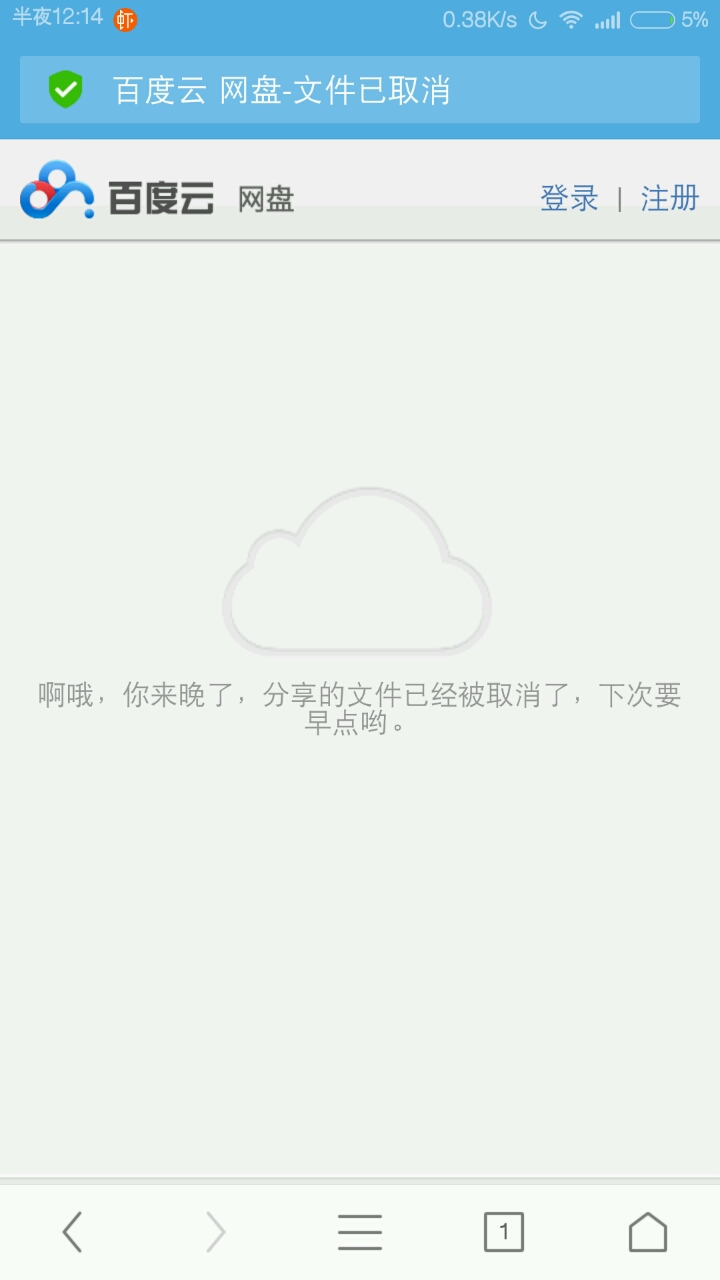This screenshot has height=1280, width=720.
Task: Go back to the previous page
Action: 72,1232
